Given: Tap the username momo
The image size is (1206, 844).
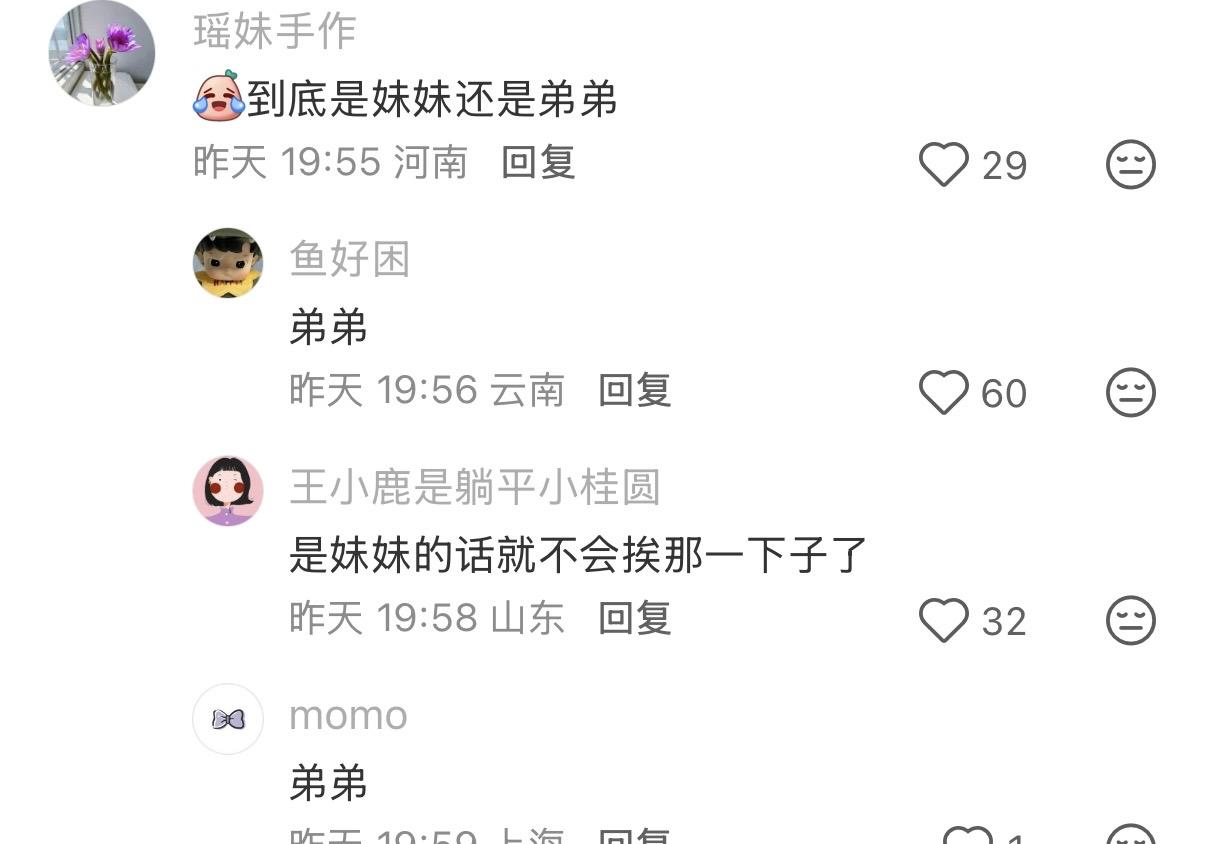Looking at the screenshot, I should (x=348, y=716).
